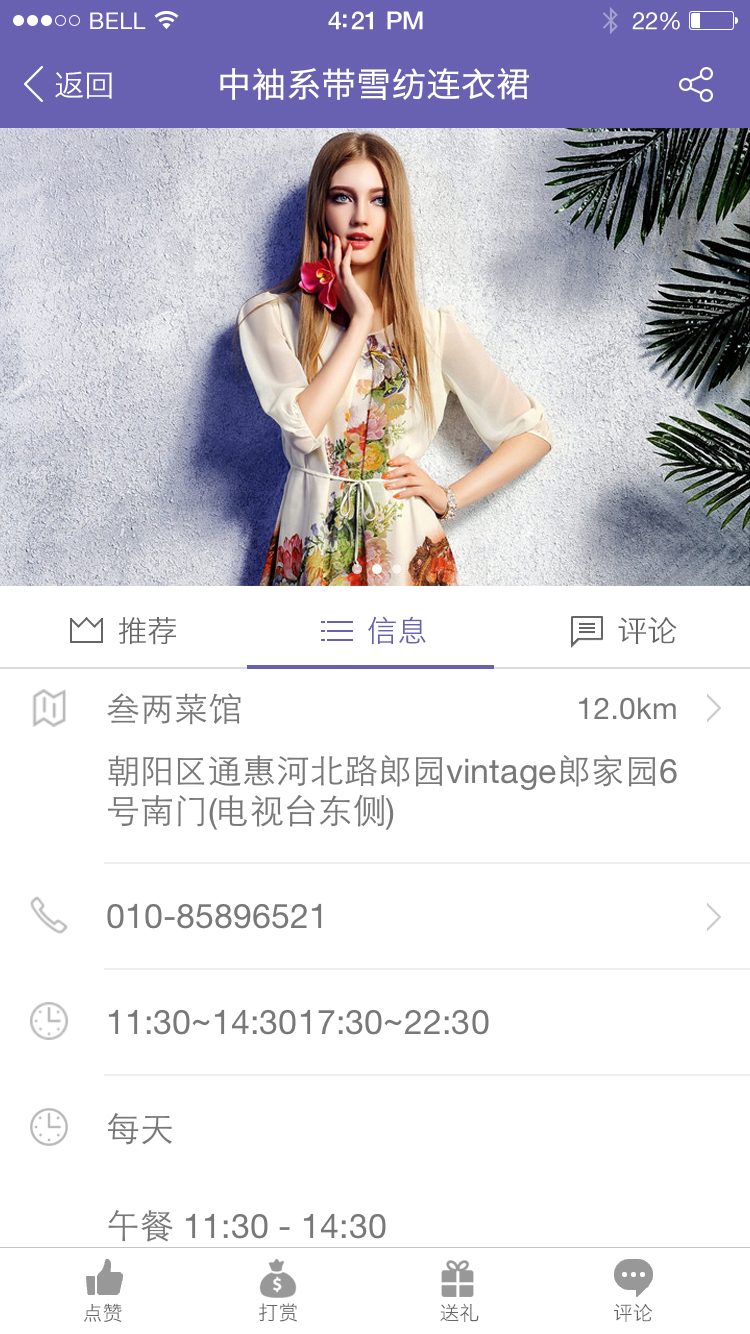
Task: Select the second carousel dot
Action: [x=377, y=568]
